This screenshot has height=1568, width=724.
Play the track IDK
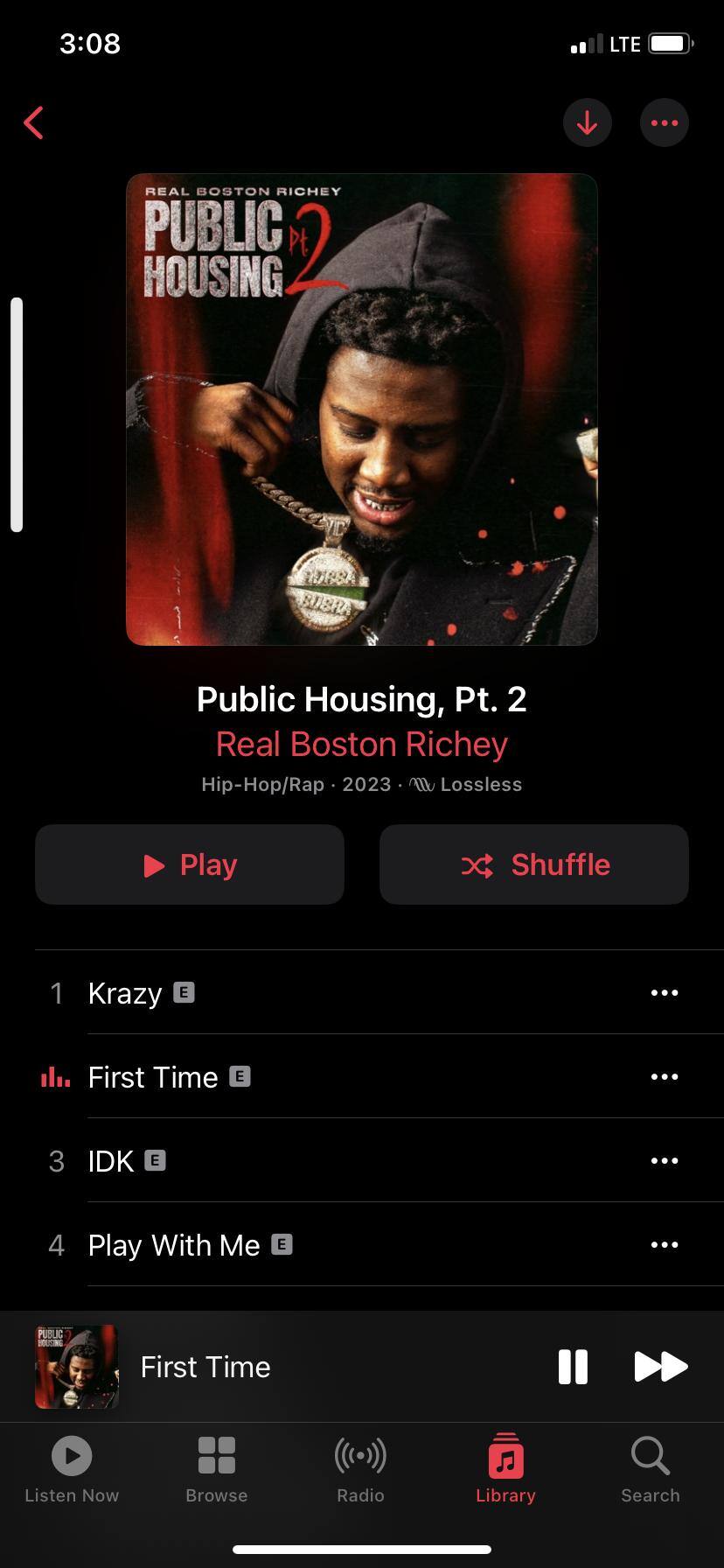111,1161
